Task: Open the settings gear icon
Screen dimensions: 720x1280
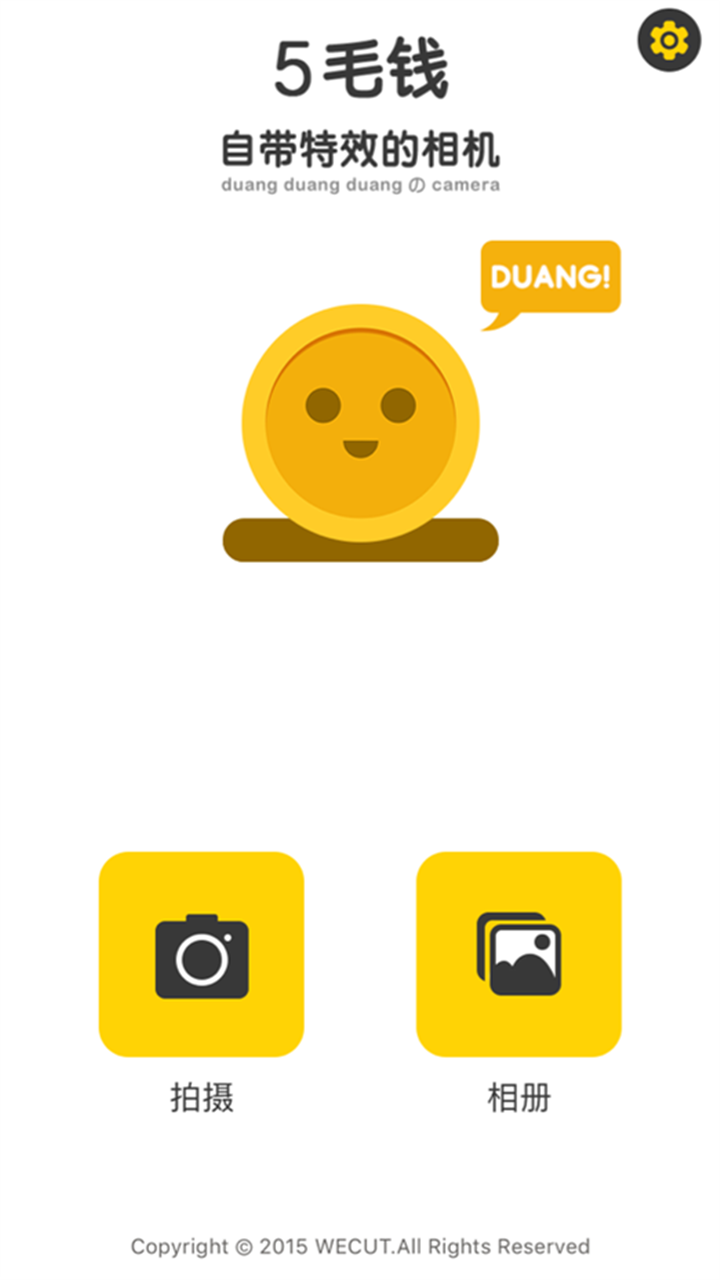Action: tap(668, 40)
